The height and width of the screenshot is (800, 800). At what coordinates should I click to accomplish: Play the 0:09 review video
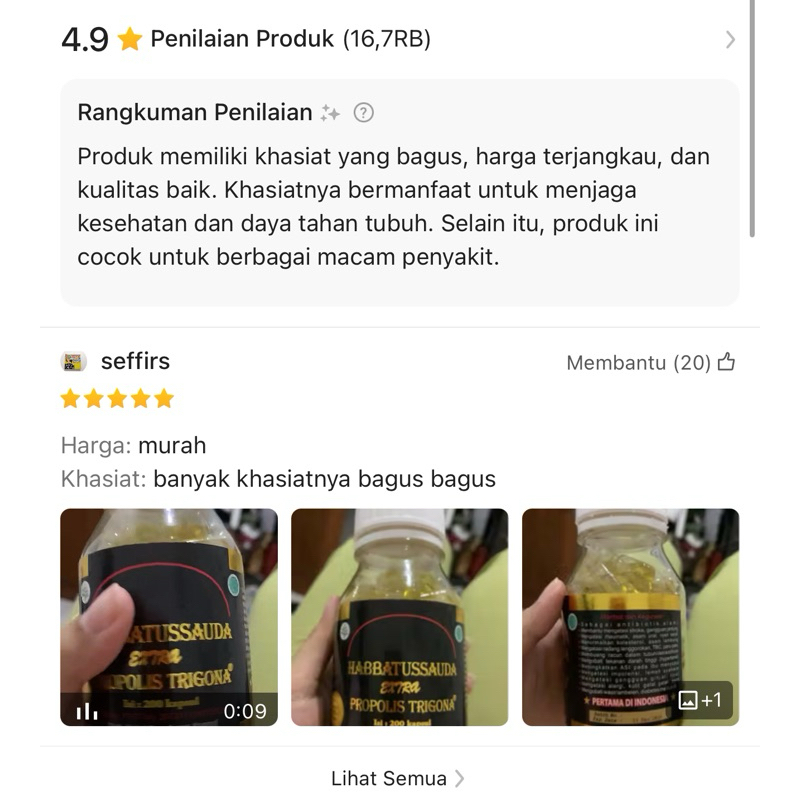click(x=169, y=617)
